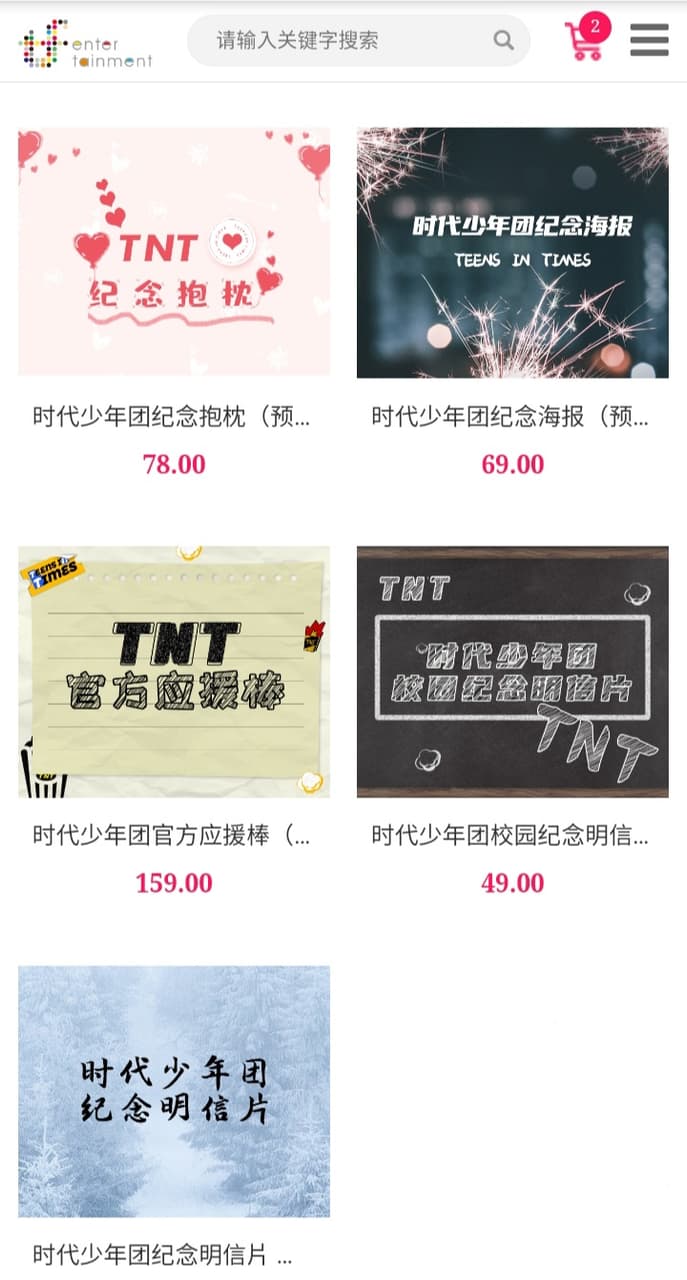Tap the keyword search input field
This screenshot has height=1280, width=687.
coord(358,40)
